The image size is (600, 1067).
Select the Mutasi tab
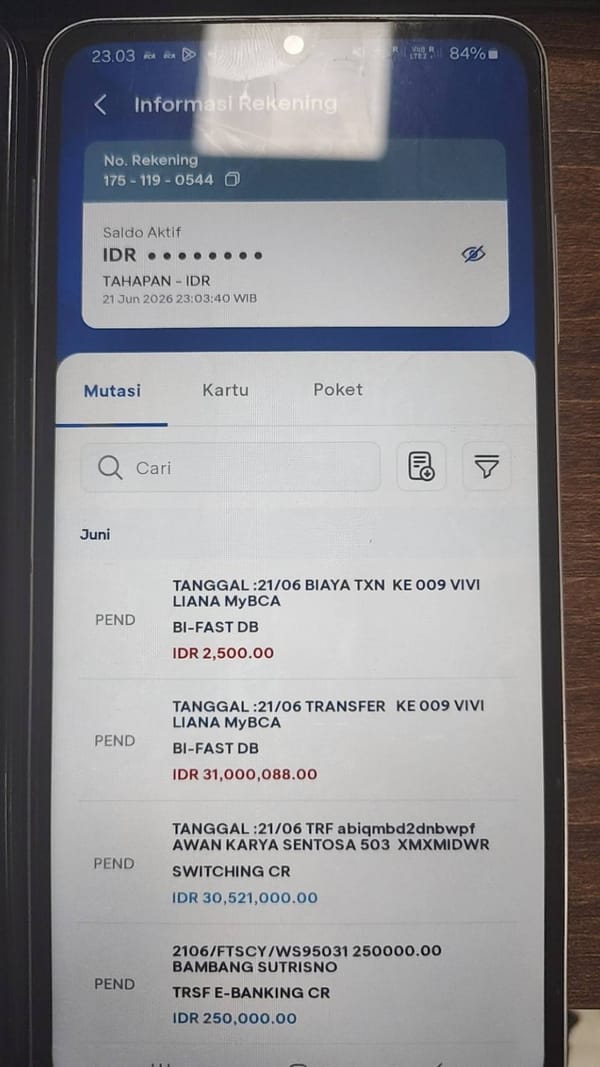[112, 391]
